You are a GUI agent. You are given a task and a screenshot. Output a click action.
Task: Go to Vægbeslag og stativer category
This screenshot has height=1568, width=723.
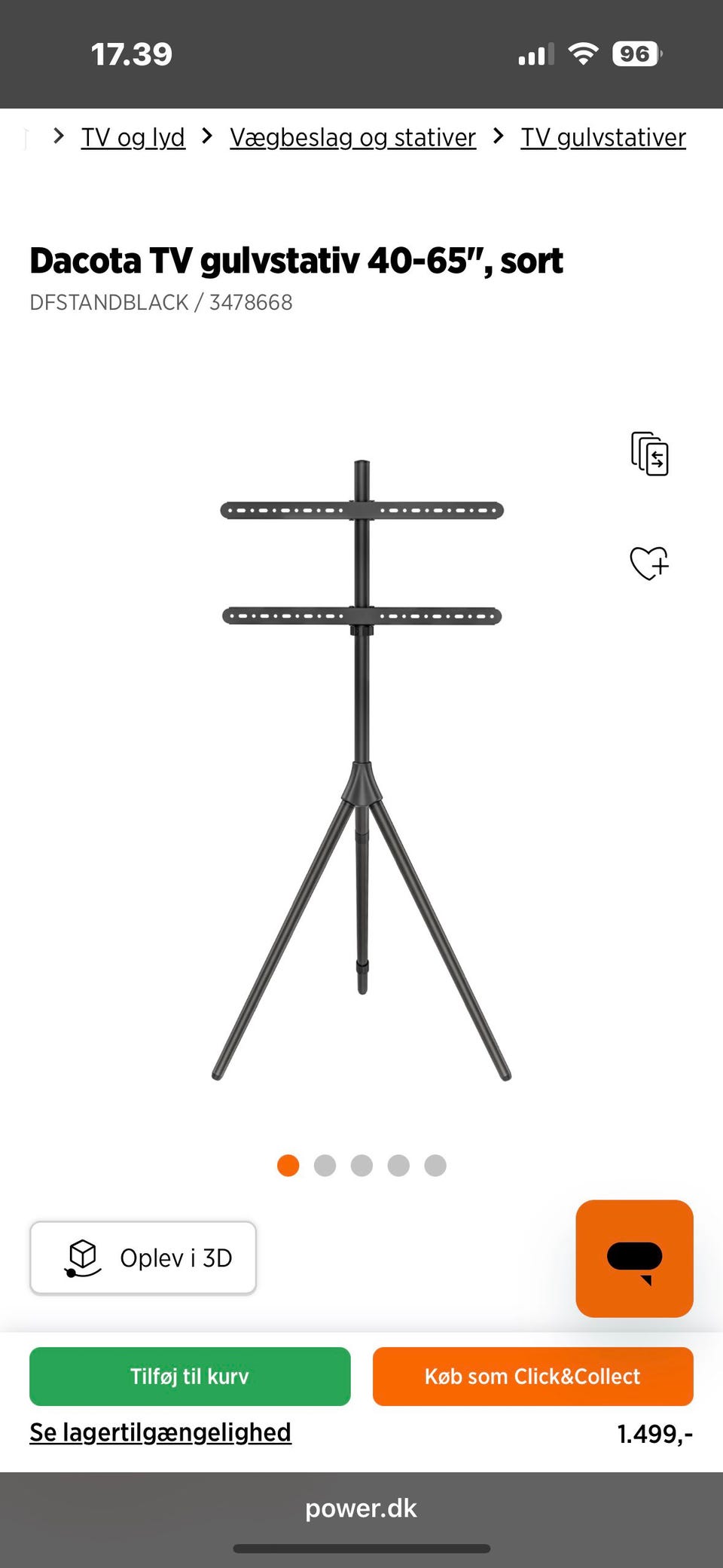point(352,138)
